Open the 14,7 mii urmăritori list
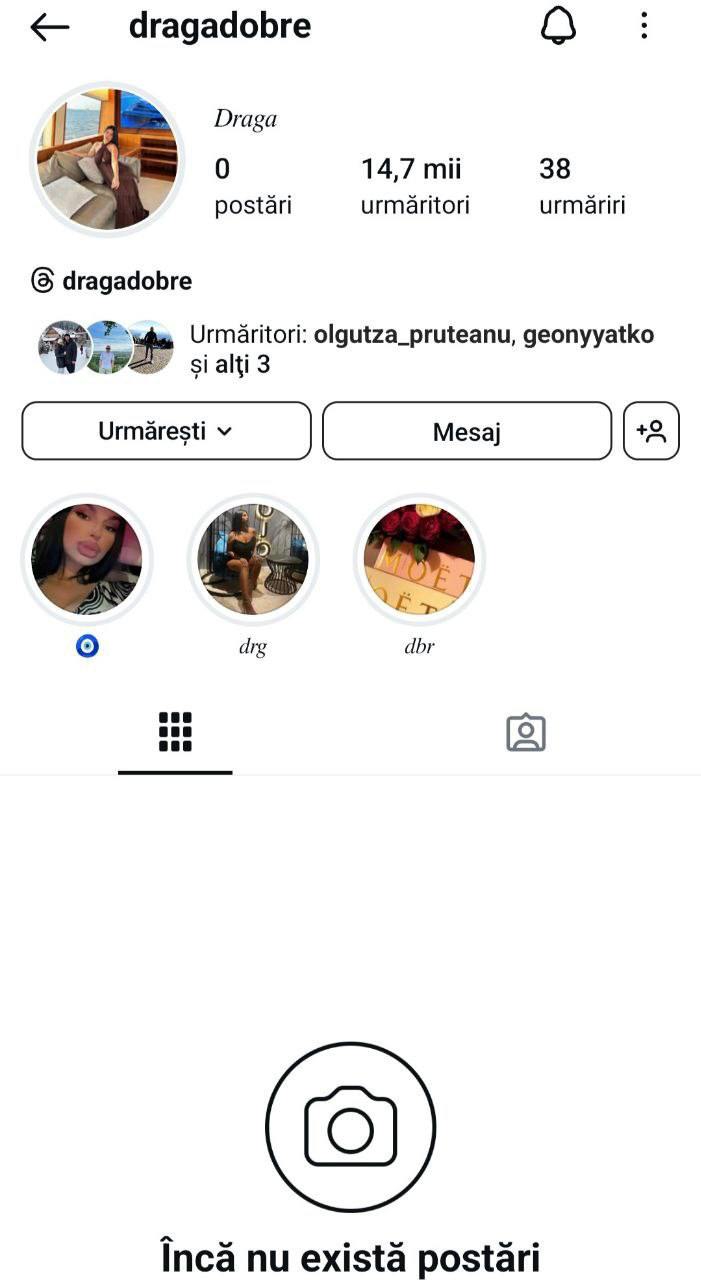701x1280 pixels. 415,186
